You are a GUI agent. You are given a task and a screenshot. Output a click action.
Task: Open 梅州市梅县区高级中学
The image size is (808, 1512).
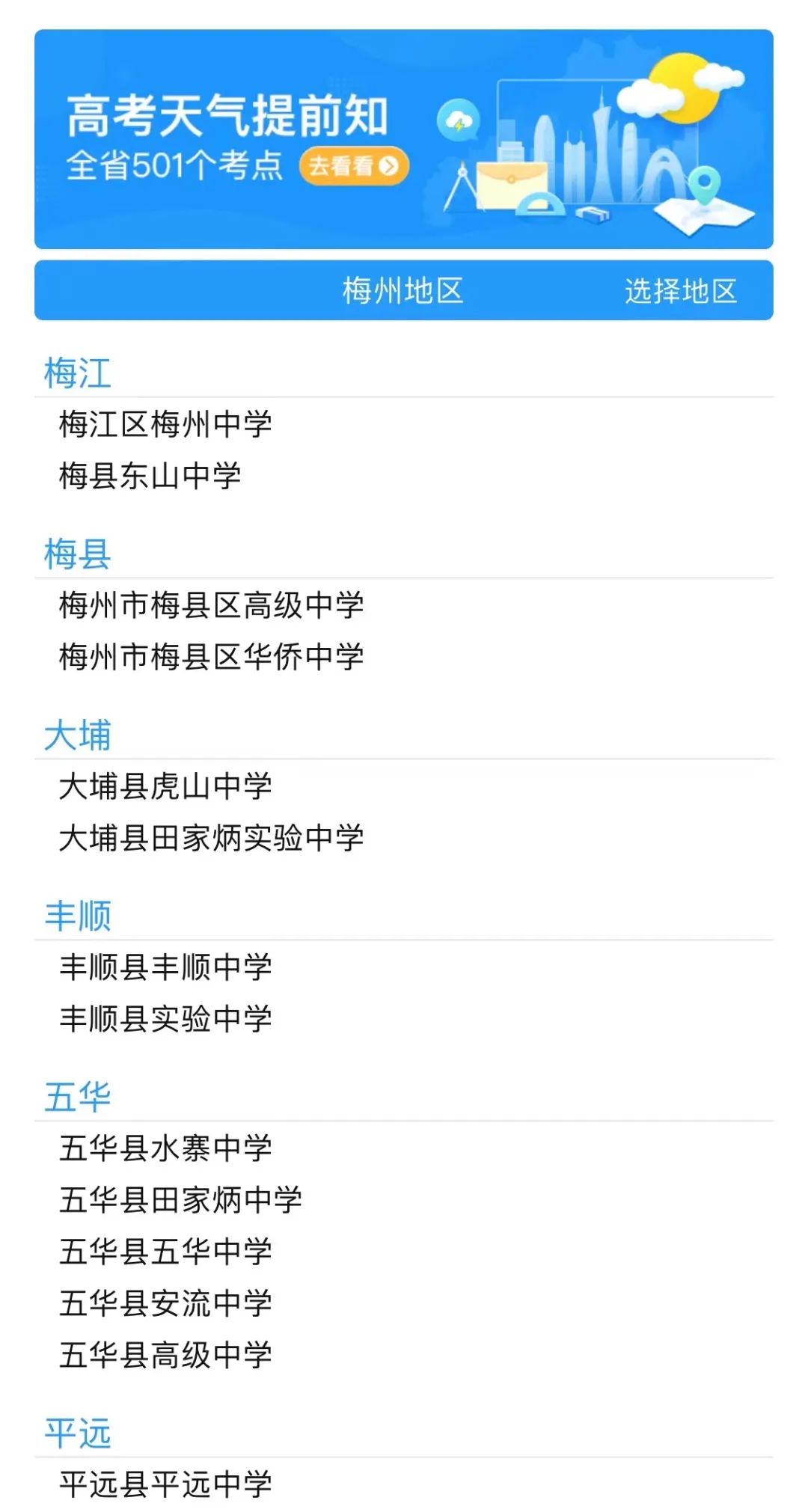[212, 605]
